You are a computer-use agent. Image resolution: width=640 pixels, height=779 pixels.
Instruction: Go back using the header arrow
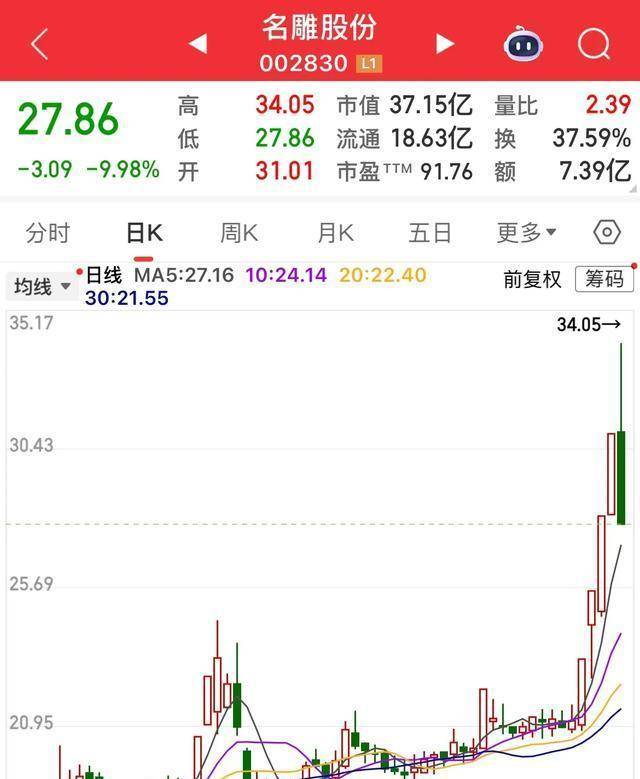[x=39, y=44]
